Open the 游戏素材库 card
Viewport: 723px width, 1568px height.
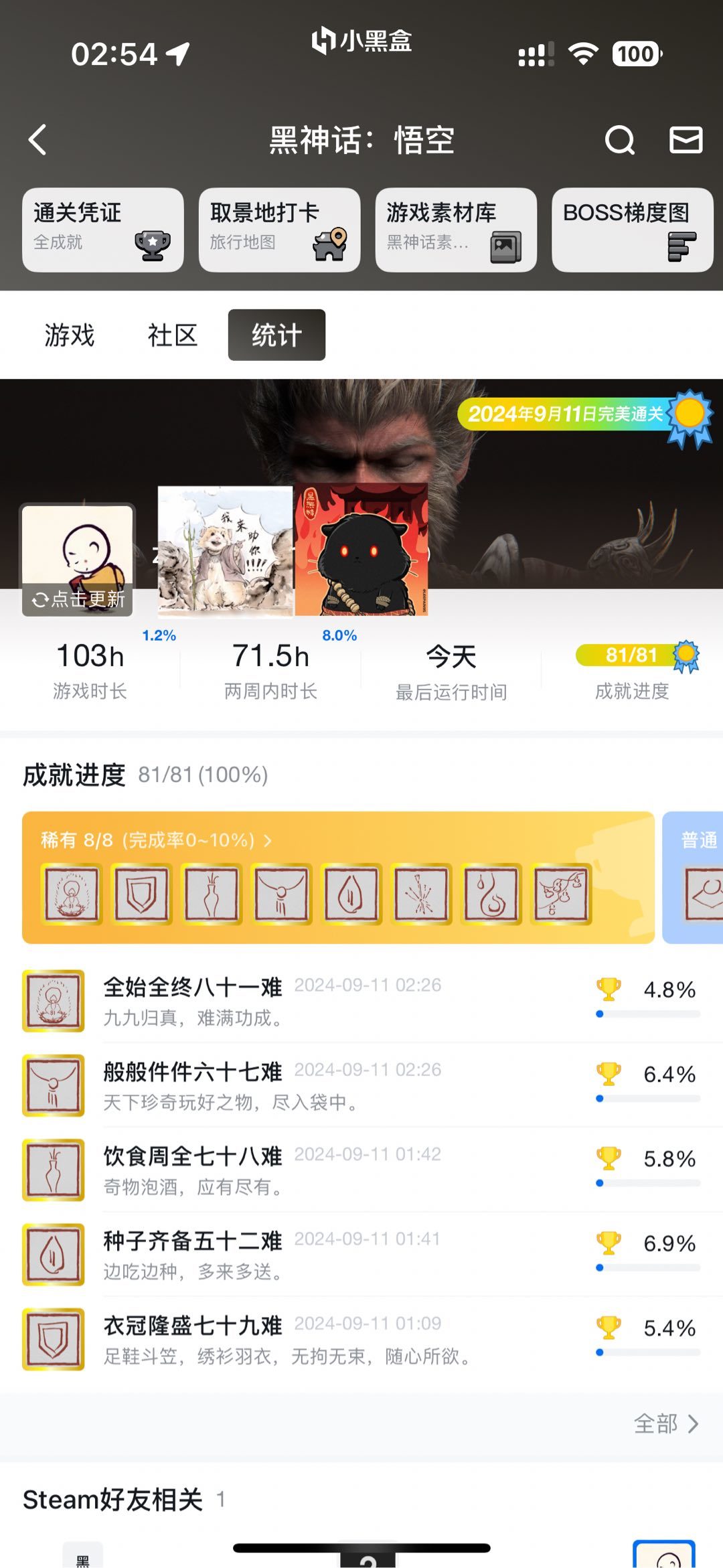pyautogui.click(x=456, y=230)
